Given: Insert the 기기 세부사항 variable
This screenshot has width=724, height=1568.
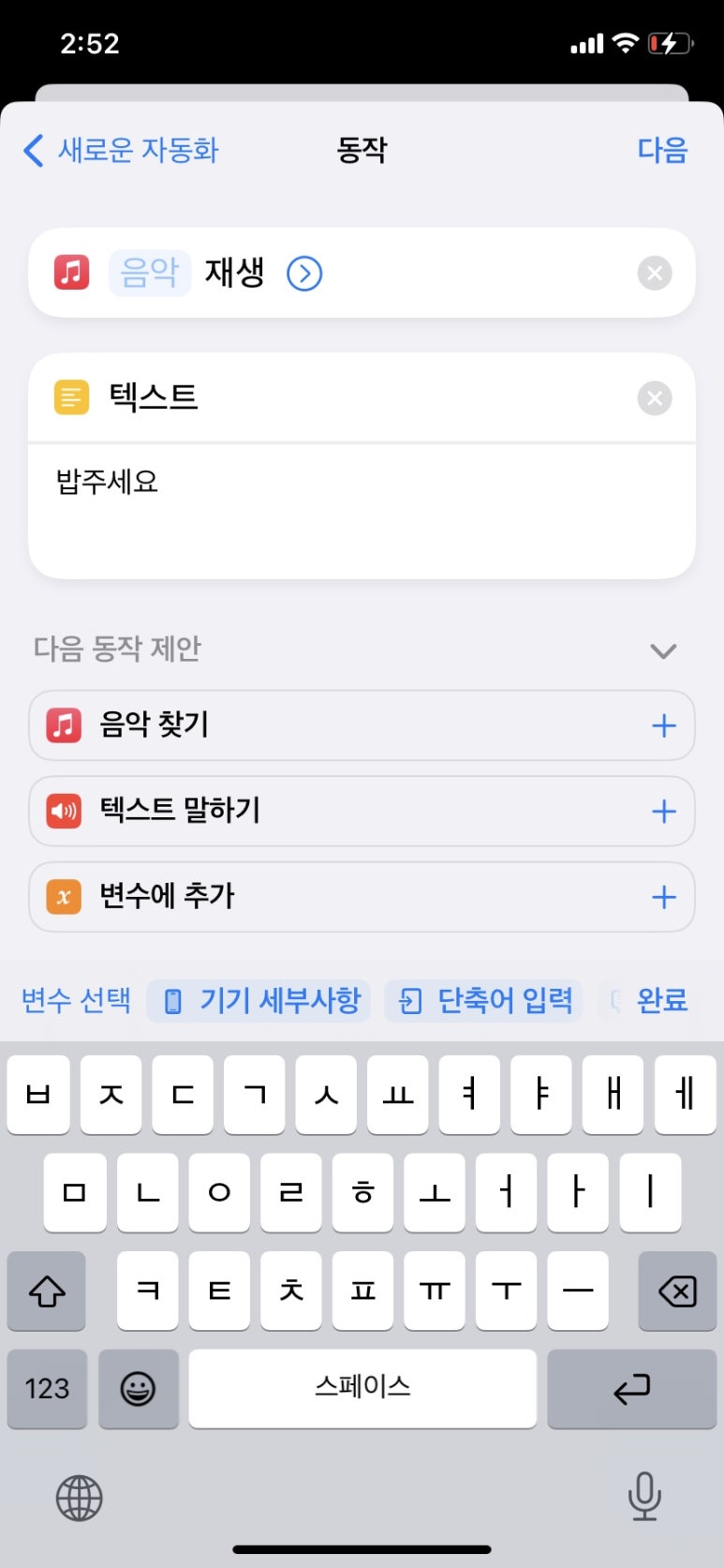Looking at the screenshot, I should tap(260, 1001).
